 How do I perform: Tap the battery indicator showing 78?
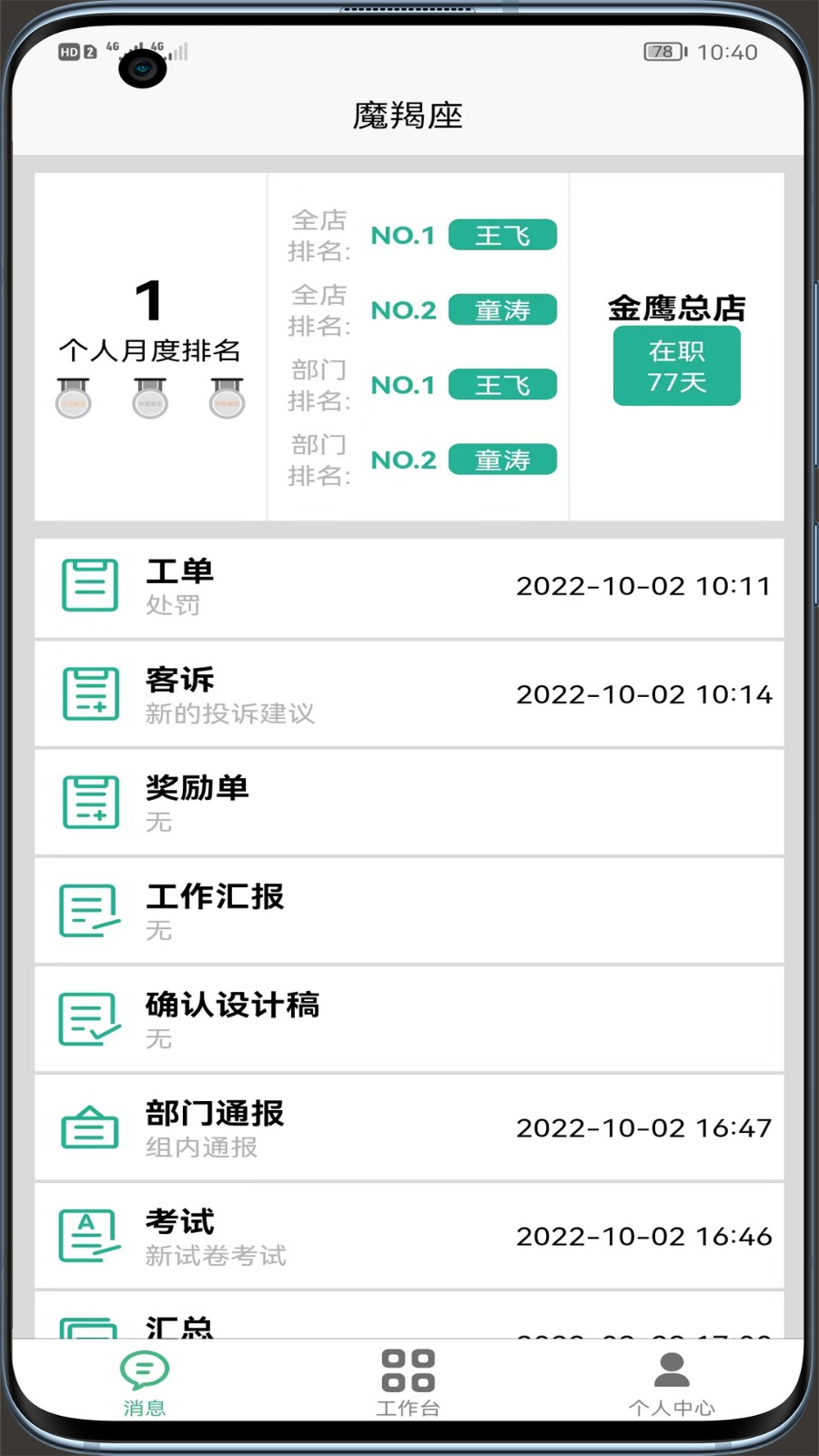[662, 52]
